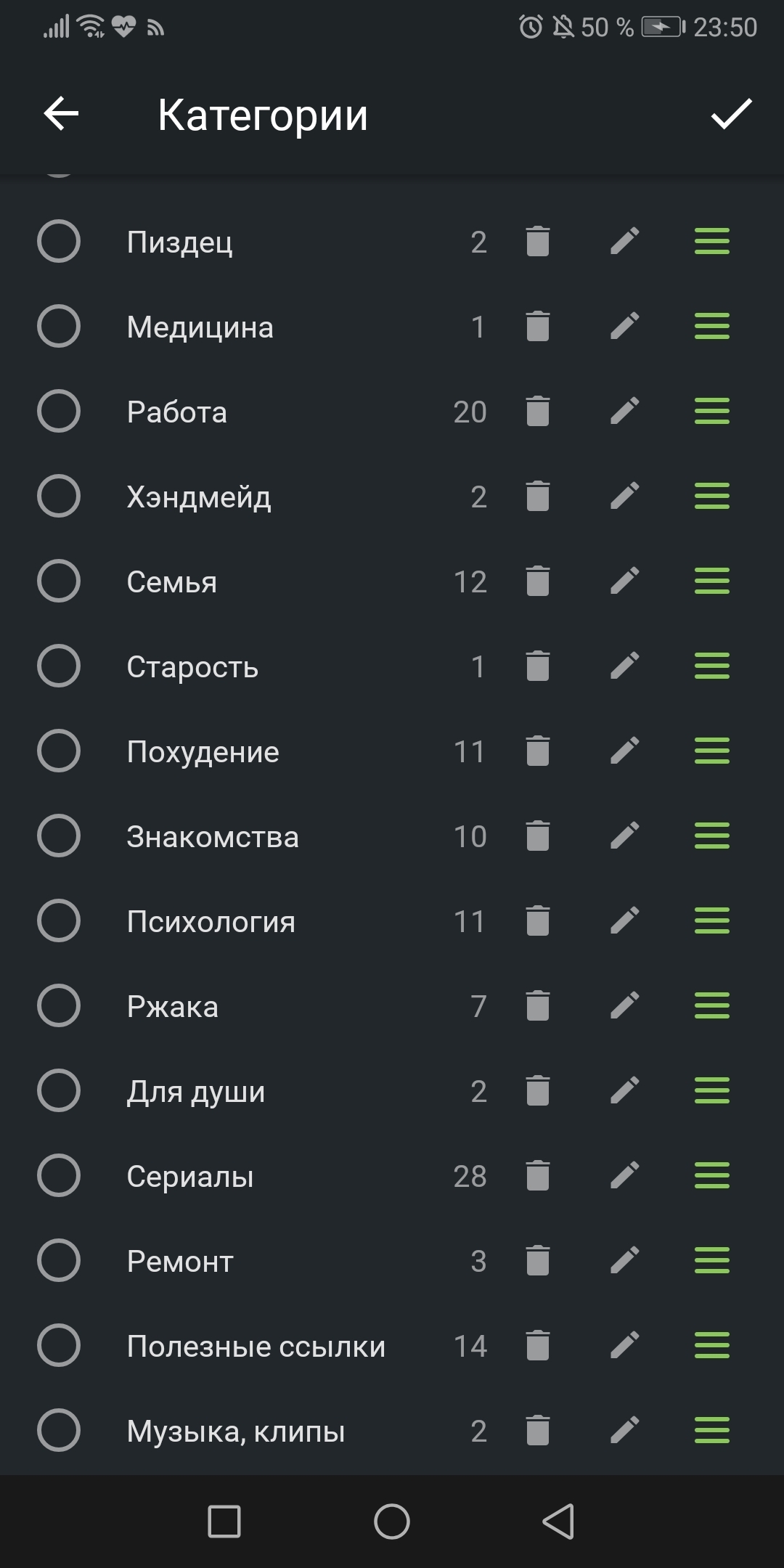Delete the Работа category
Image resolution: width=784 pixels, height=1568 pixels.
tap(537, 412)
